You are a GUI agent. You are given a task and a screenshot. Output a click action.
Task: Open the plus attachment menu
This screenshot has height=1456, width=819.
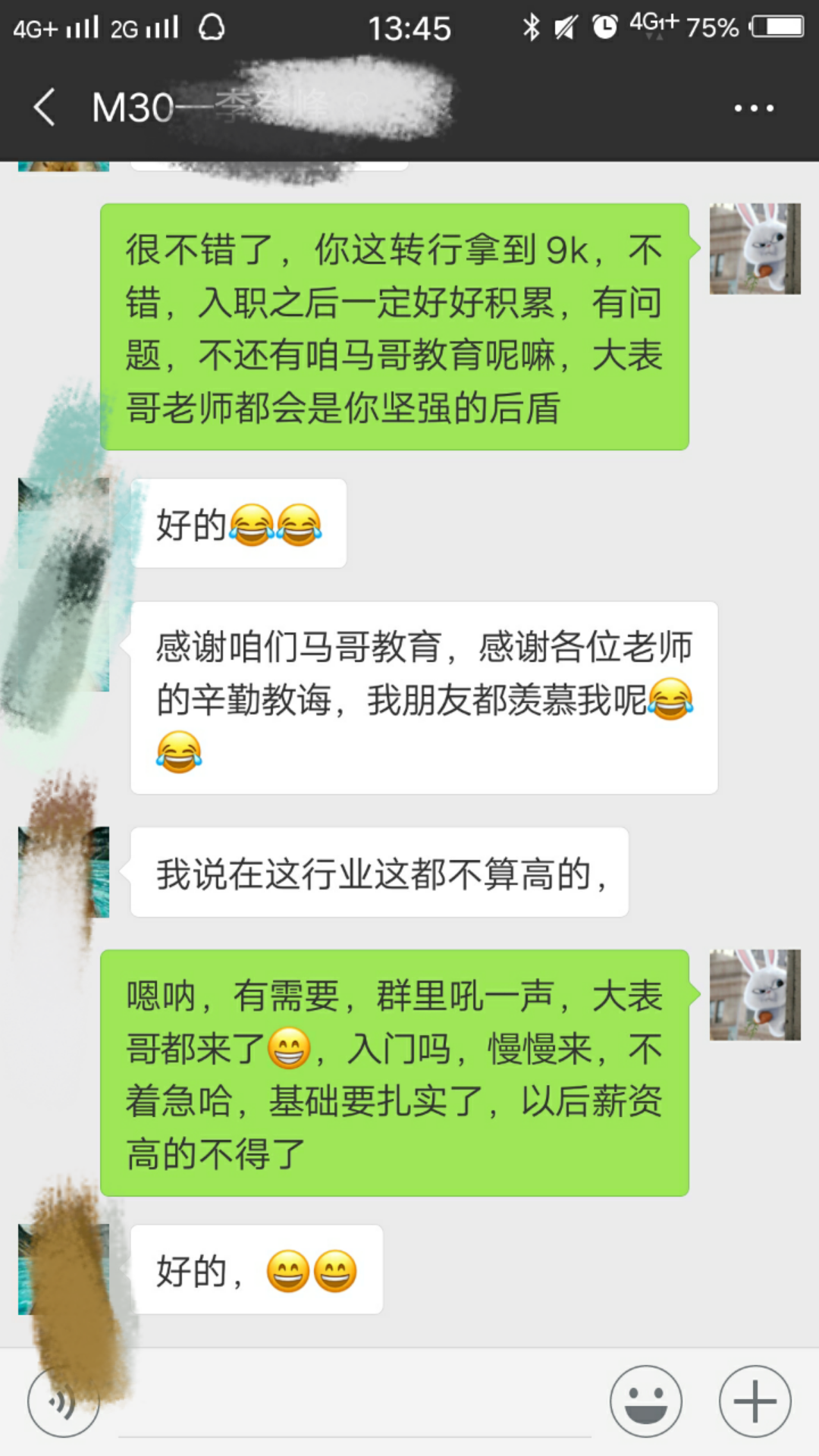click(755, 1401)
